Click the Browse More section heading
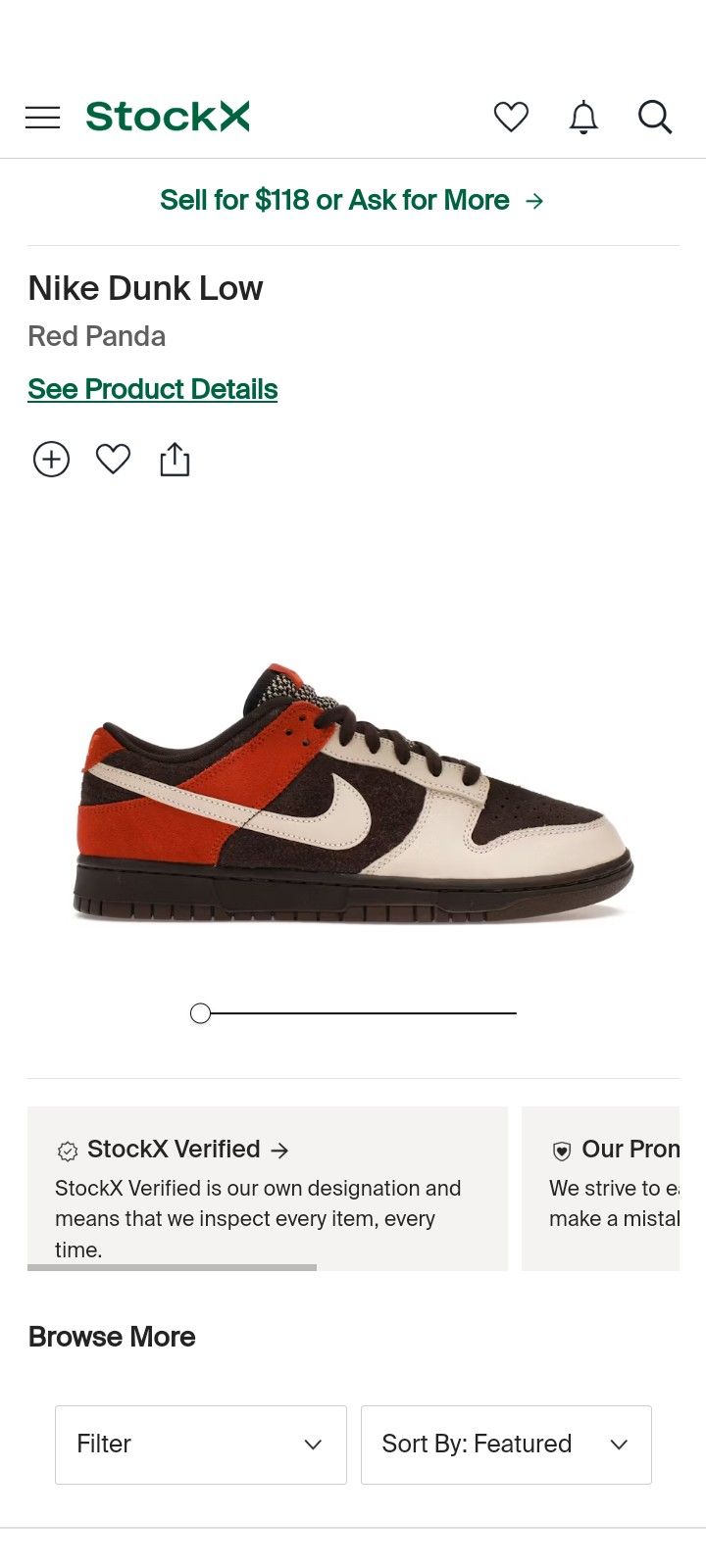 pyautogui.click(x=112, y=1337)
